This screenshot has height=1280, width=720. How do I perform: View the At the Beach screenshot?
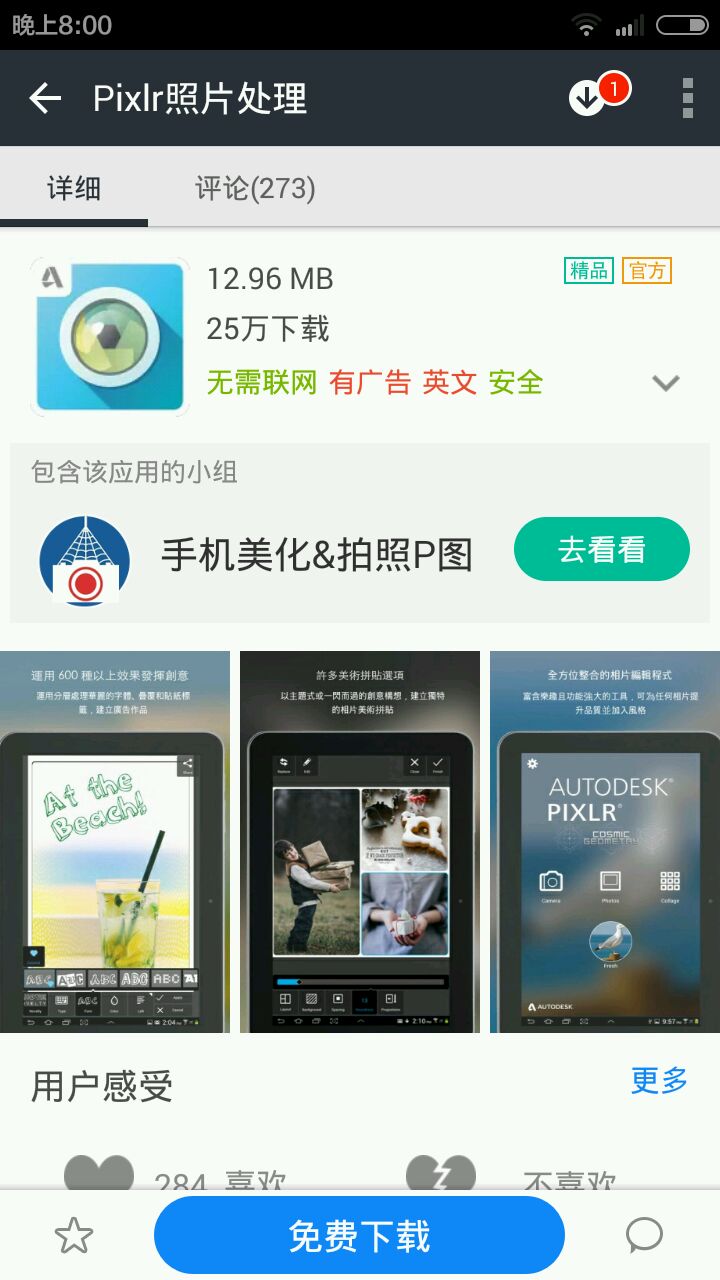[114, 841]
